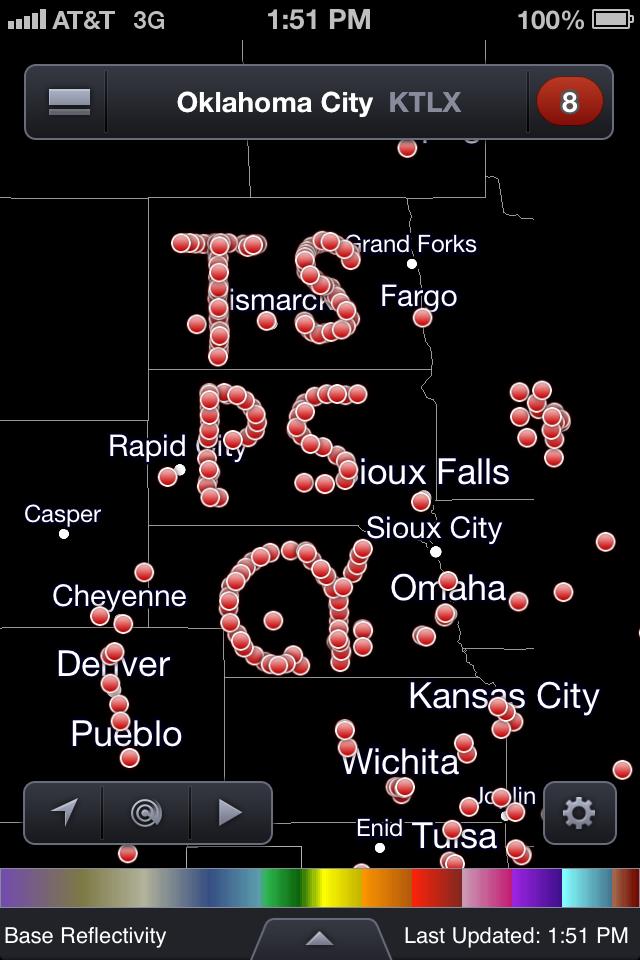Image resolution: width=640 pixels, height=960 pixels.
Task: Play the radar animation loop
Action: tap(230, 812)
